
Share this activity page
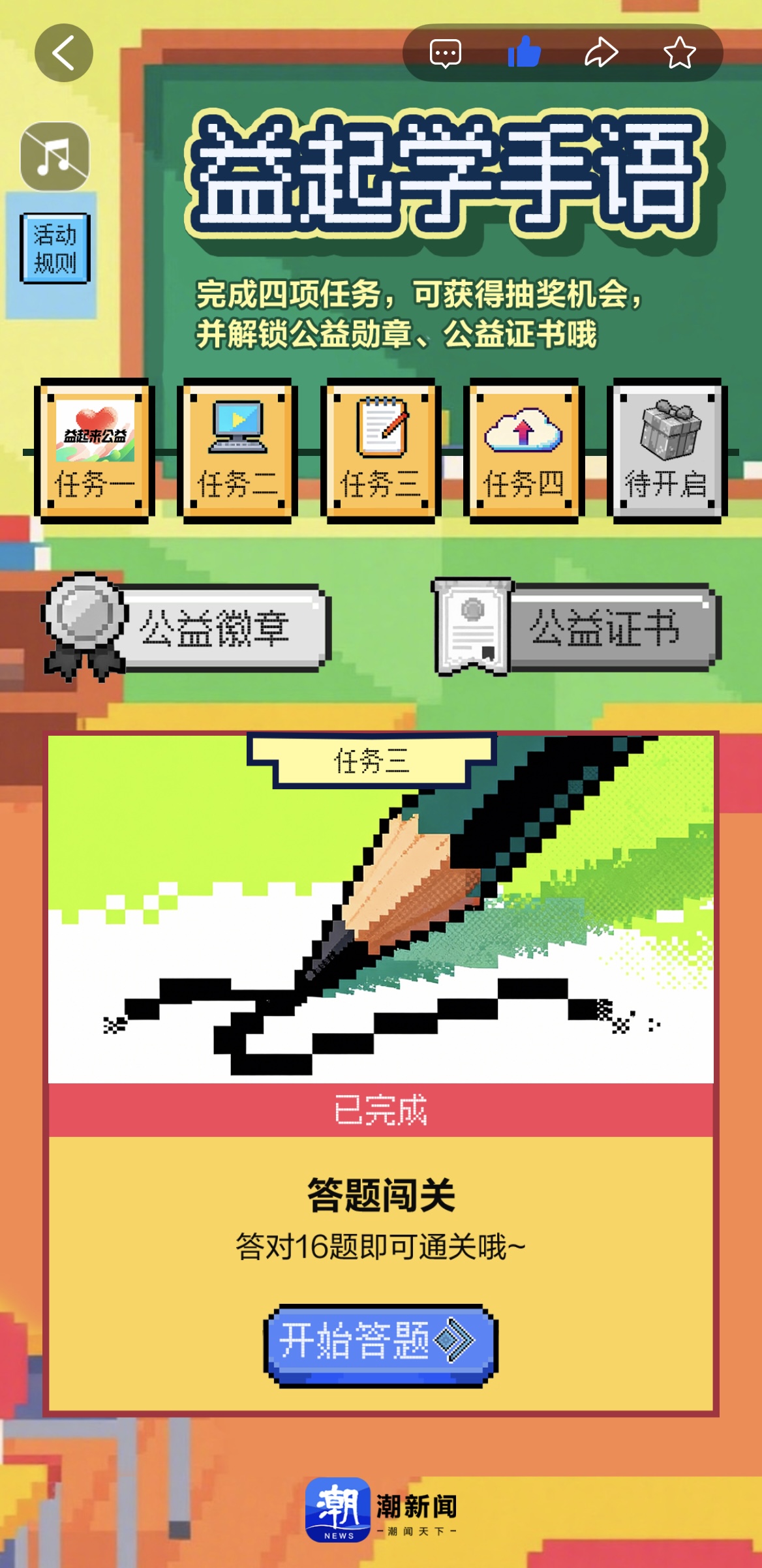tap(601, 53)
